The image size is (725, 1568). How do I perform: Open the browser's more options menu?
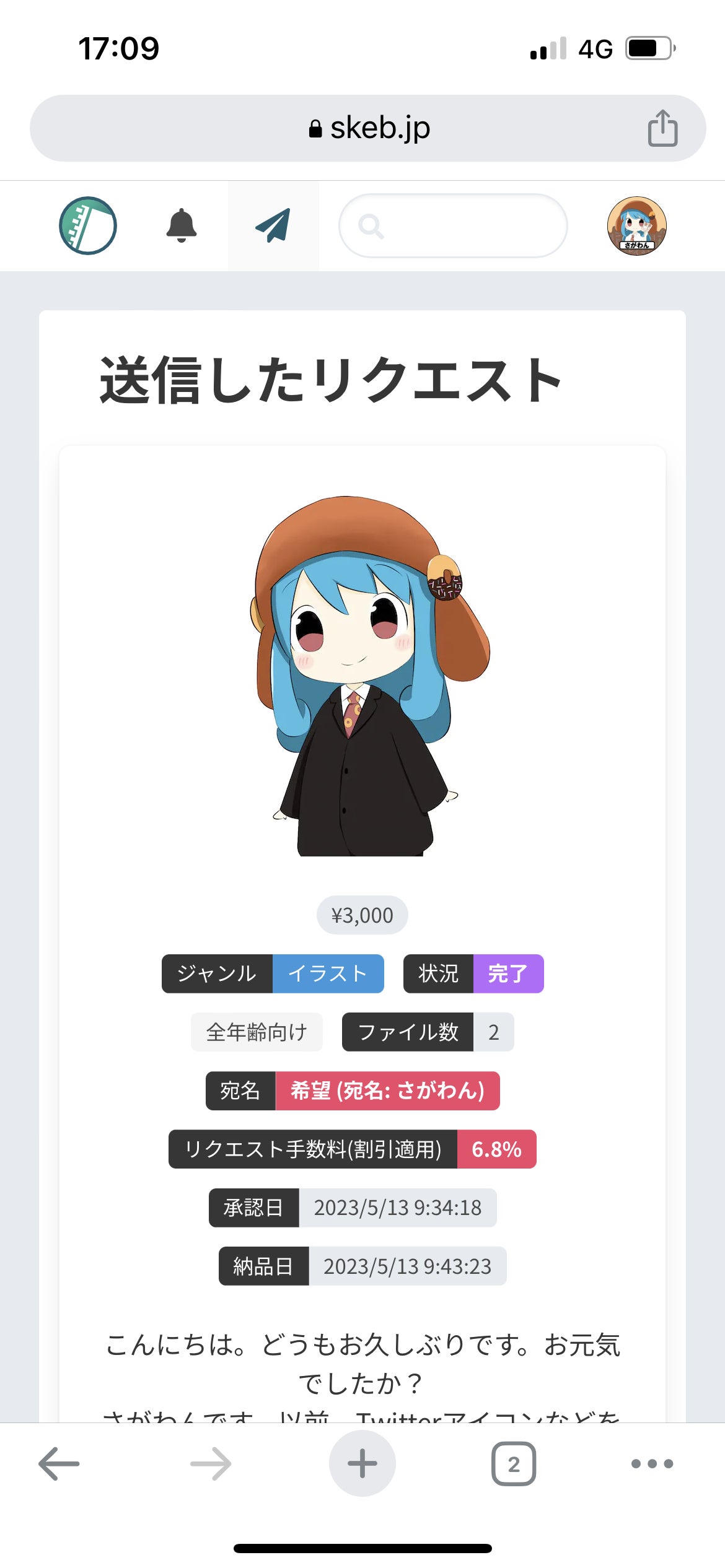(652, 1463)
